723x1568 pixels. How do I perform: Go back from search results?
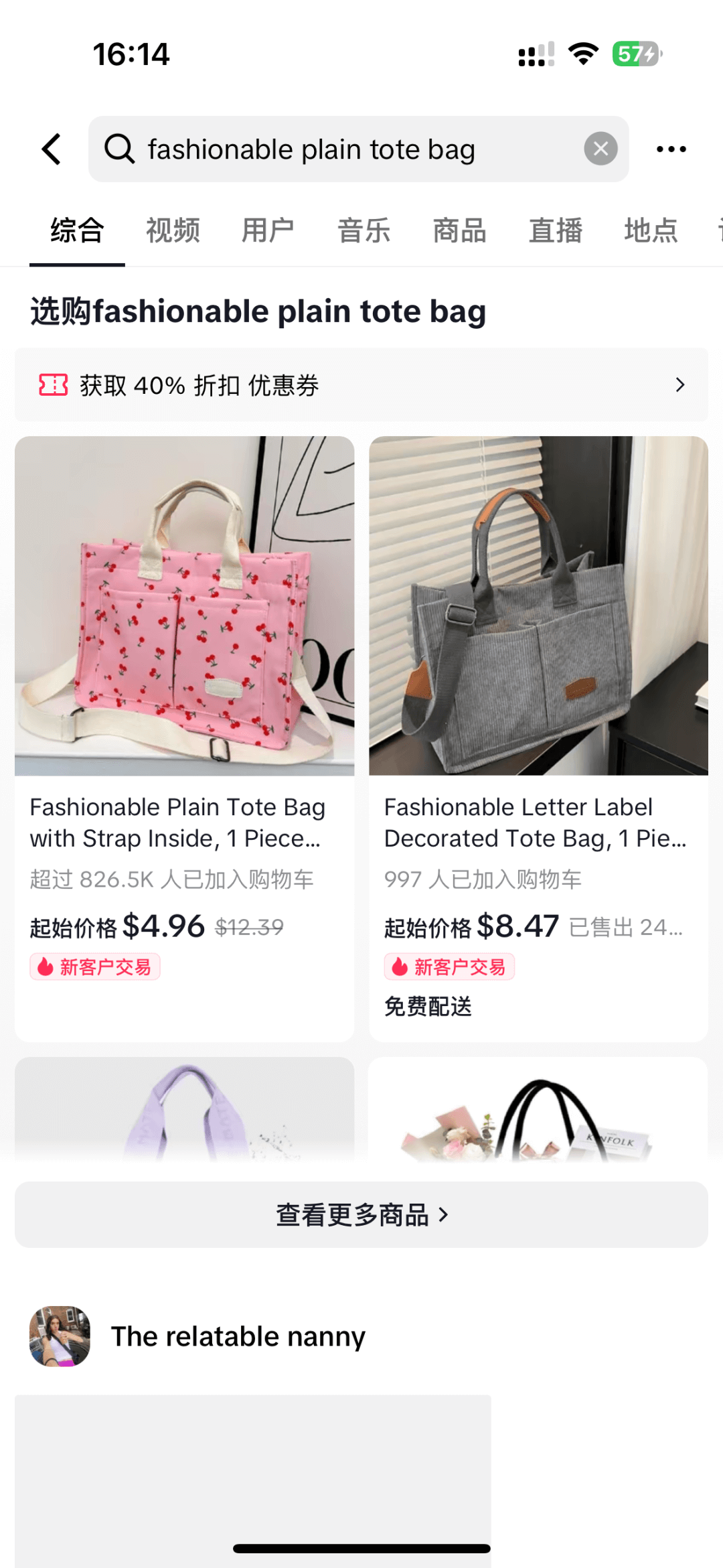pyautogui.click(x=52, y=149)
